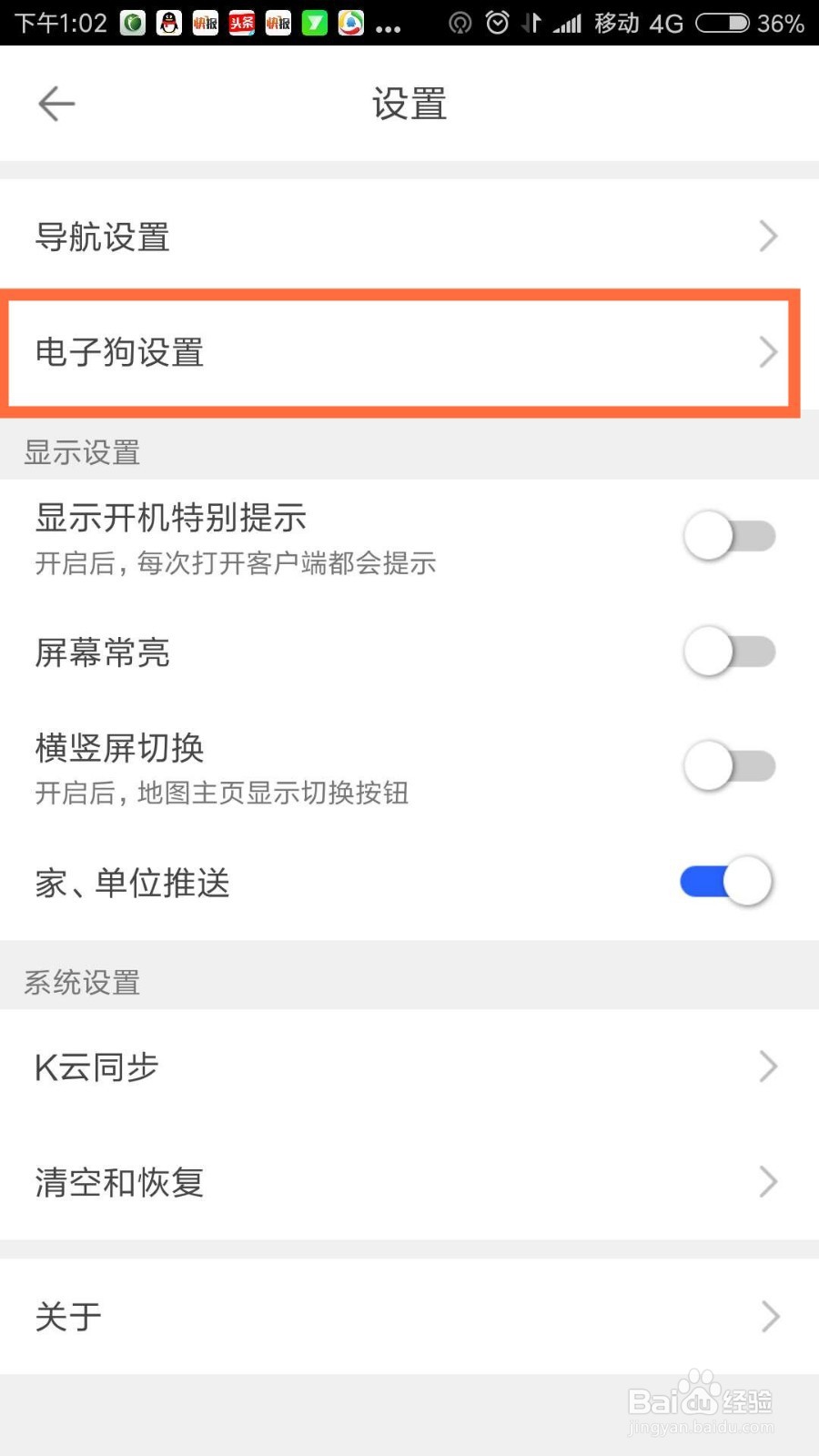Tap the Toutiao notification icon in status bar
The height and width of the screenshot is (1456, 819).
point(241,23)
